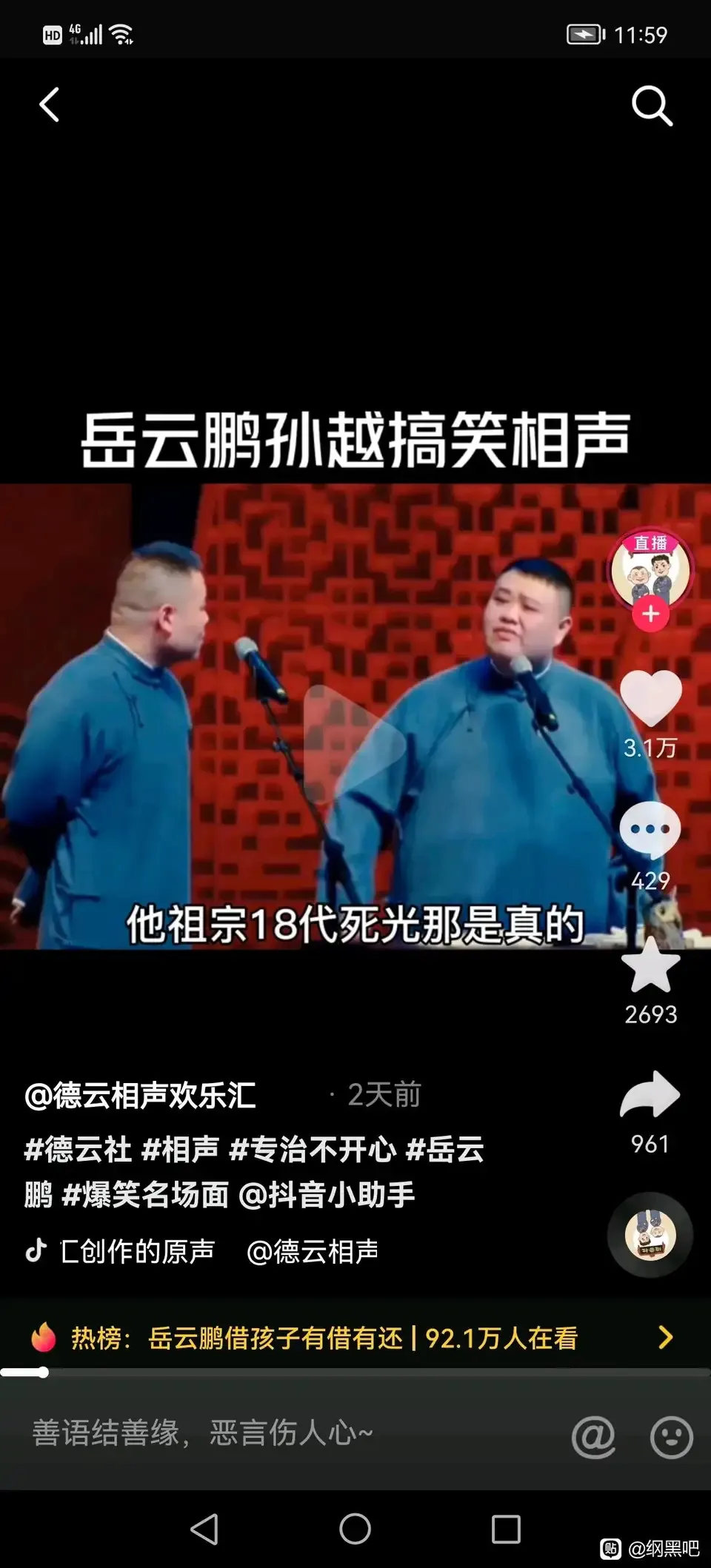Open the emoji picker in the comment bar
711x1568 pixels.
[671, 1437]
